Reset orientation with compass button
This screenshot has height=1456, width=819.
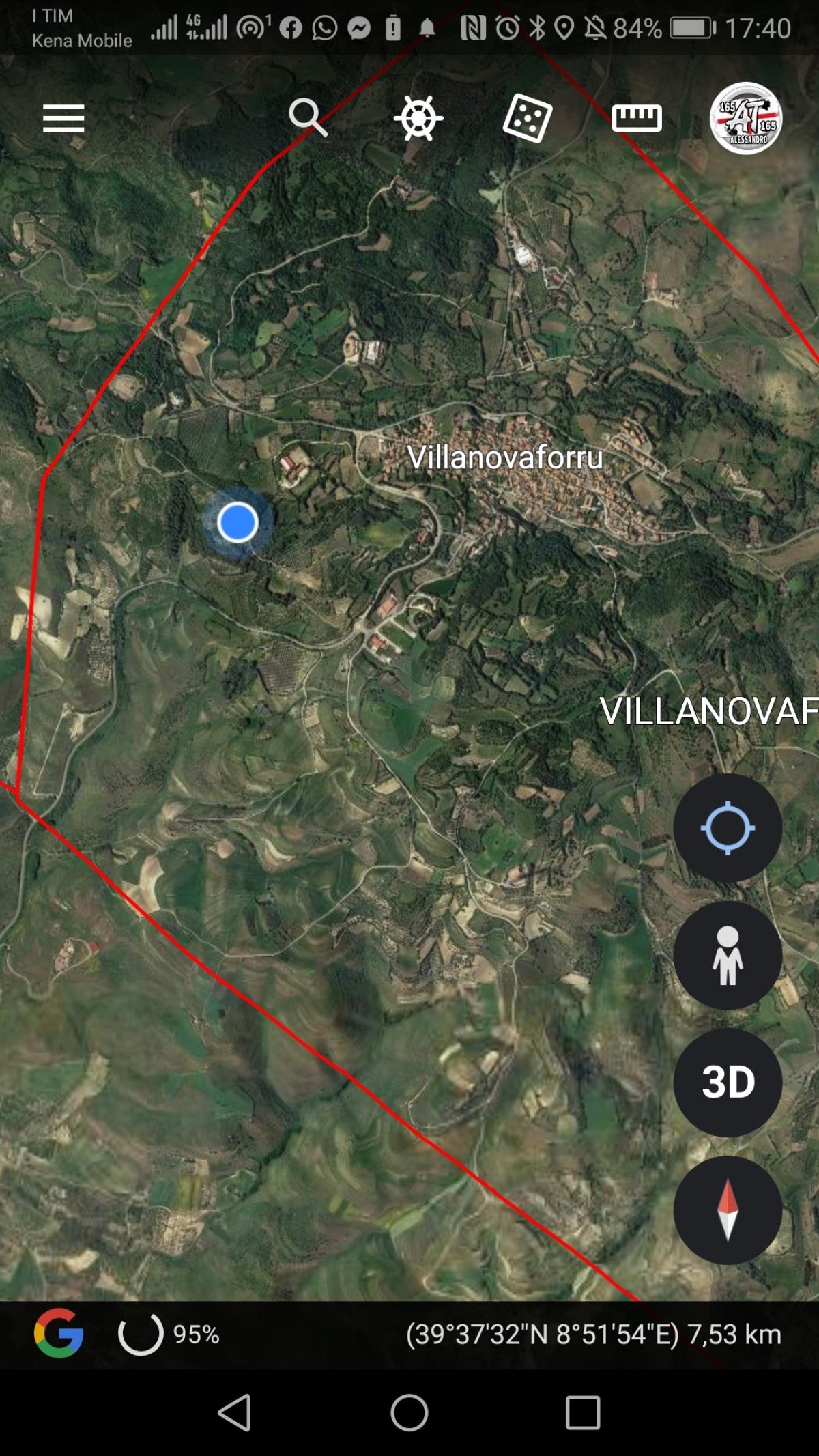[x=728, y=1210]
